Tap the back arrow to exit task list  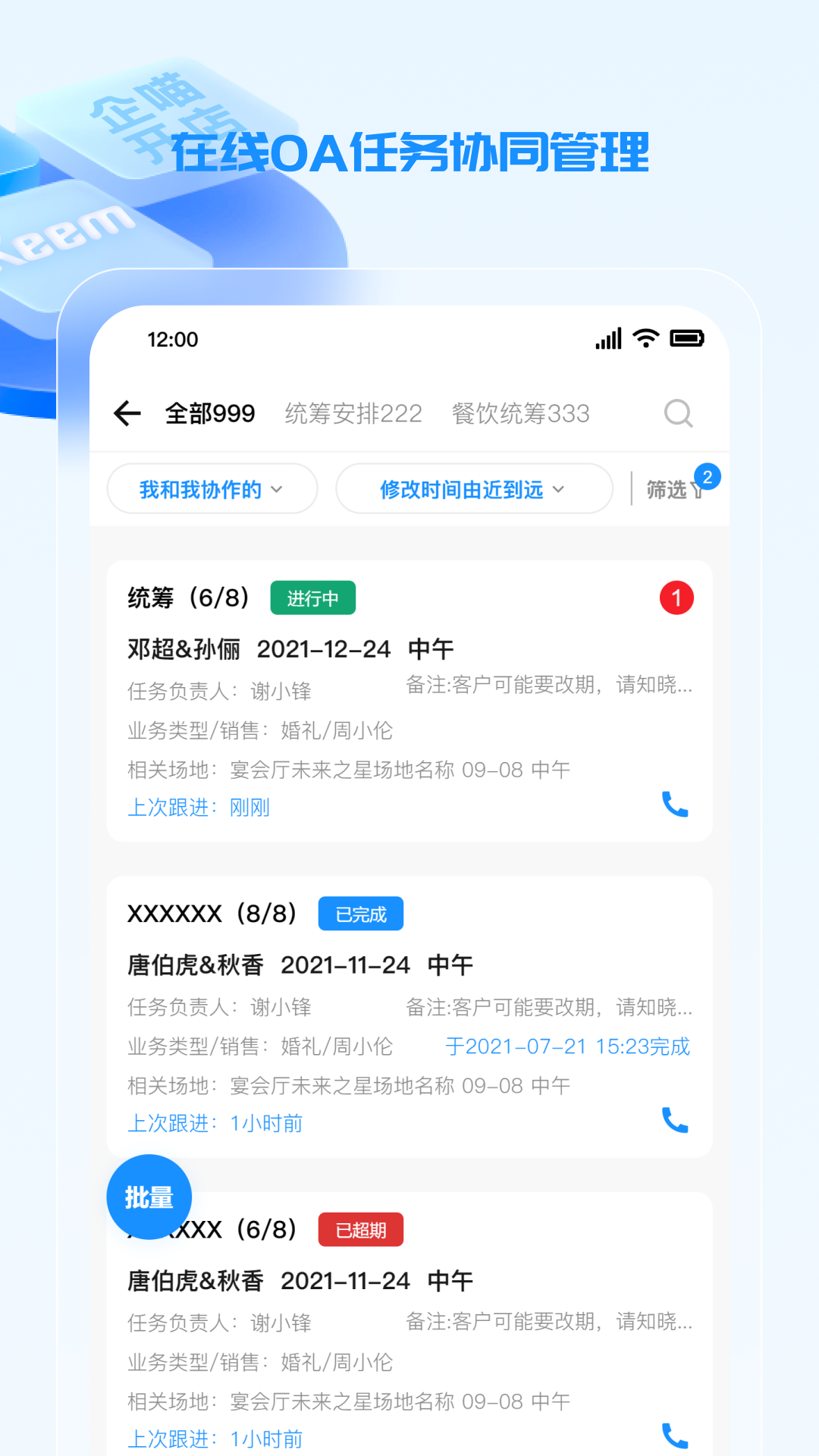pos(127,413)
